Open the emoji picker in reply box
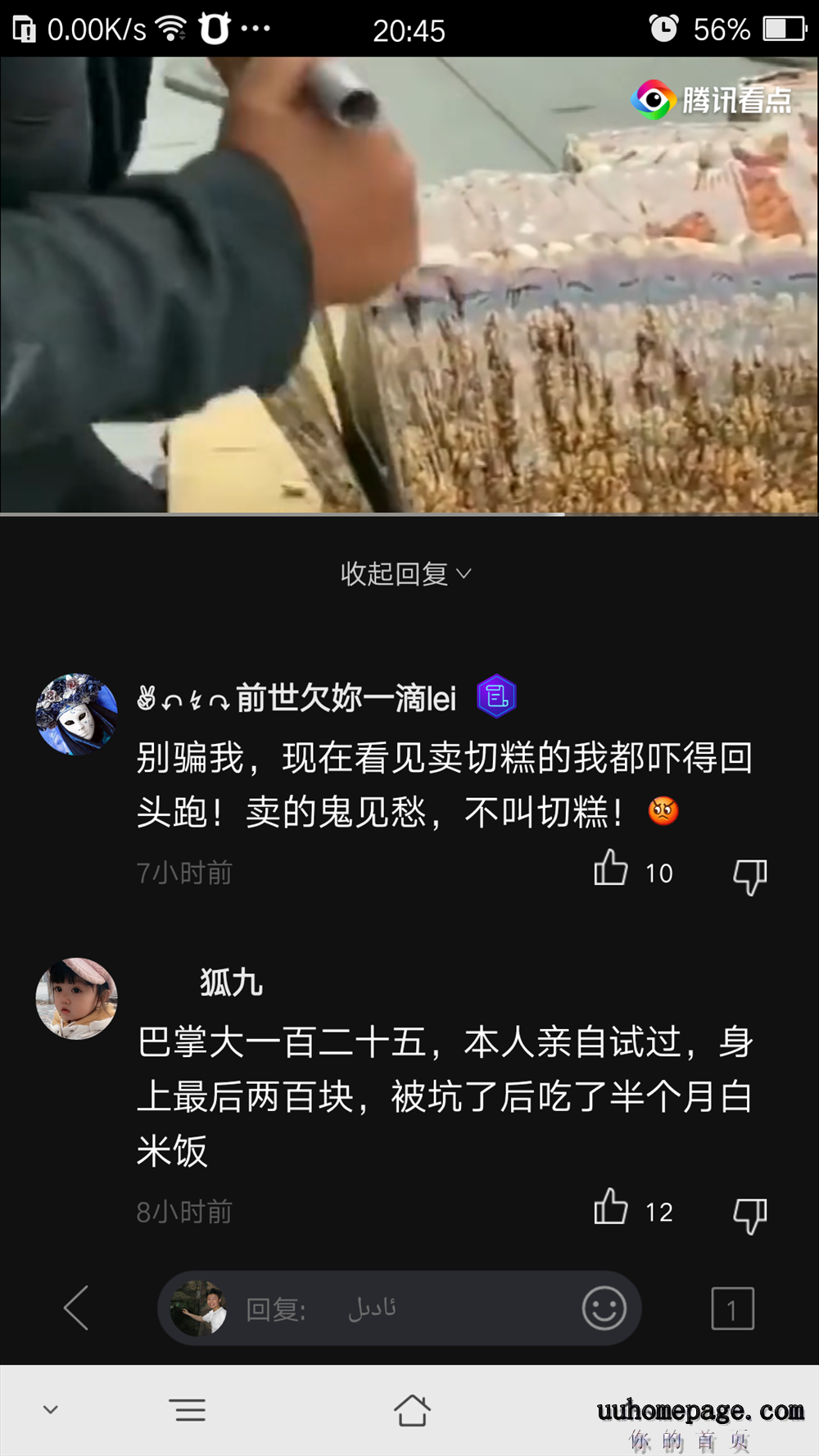The height and width of the screenshot is (1456, 819). (x=604, y=1308)
